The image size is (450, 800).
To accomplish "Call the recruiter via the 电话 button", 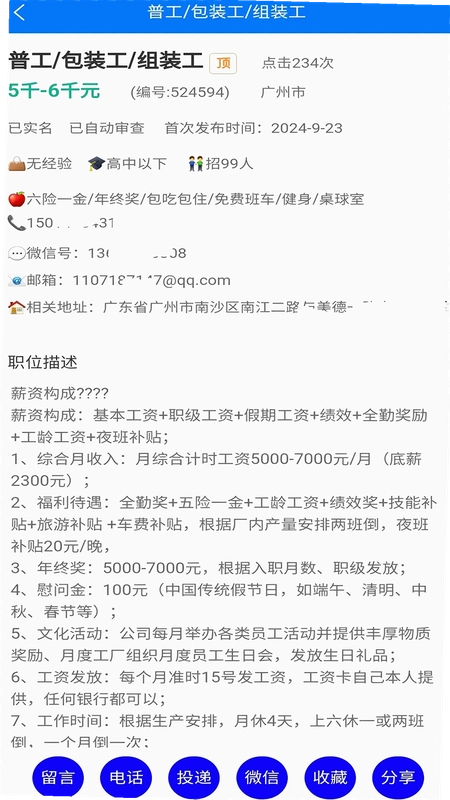I will [126, 778].
